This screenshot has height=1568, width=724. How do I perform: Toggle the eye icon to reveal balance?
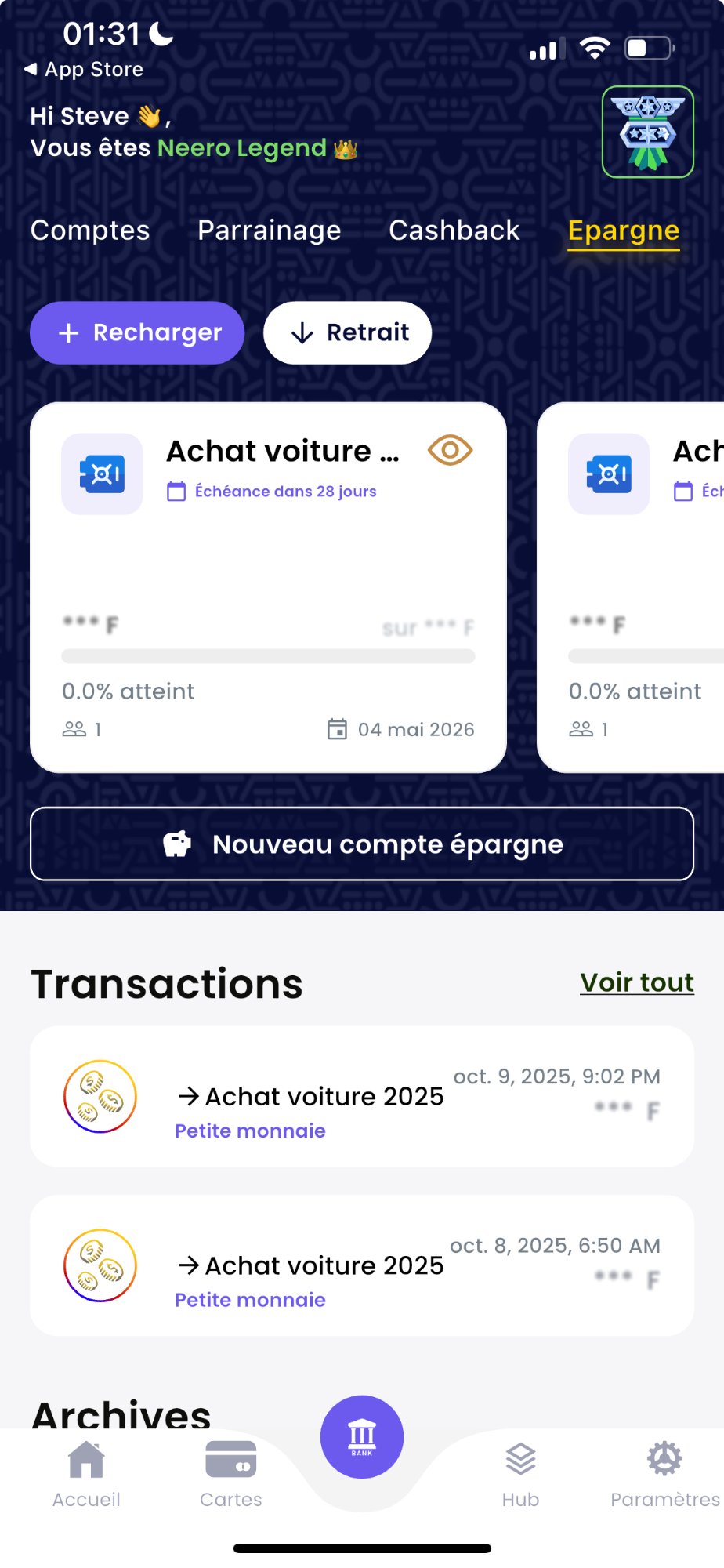[x=449, y=451]
